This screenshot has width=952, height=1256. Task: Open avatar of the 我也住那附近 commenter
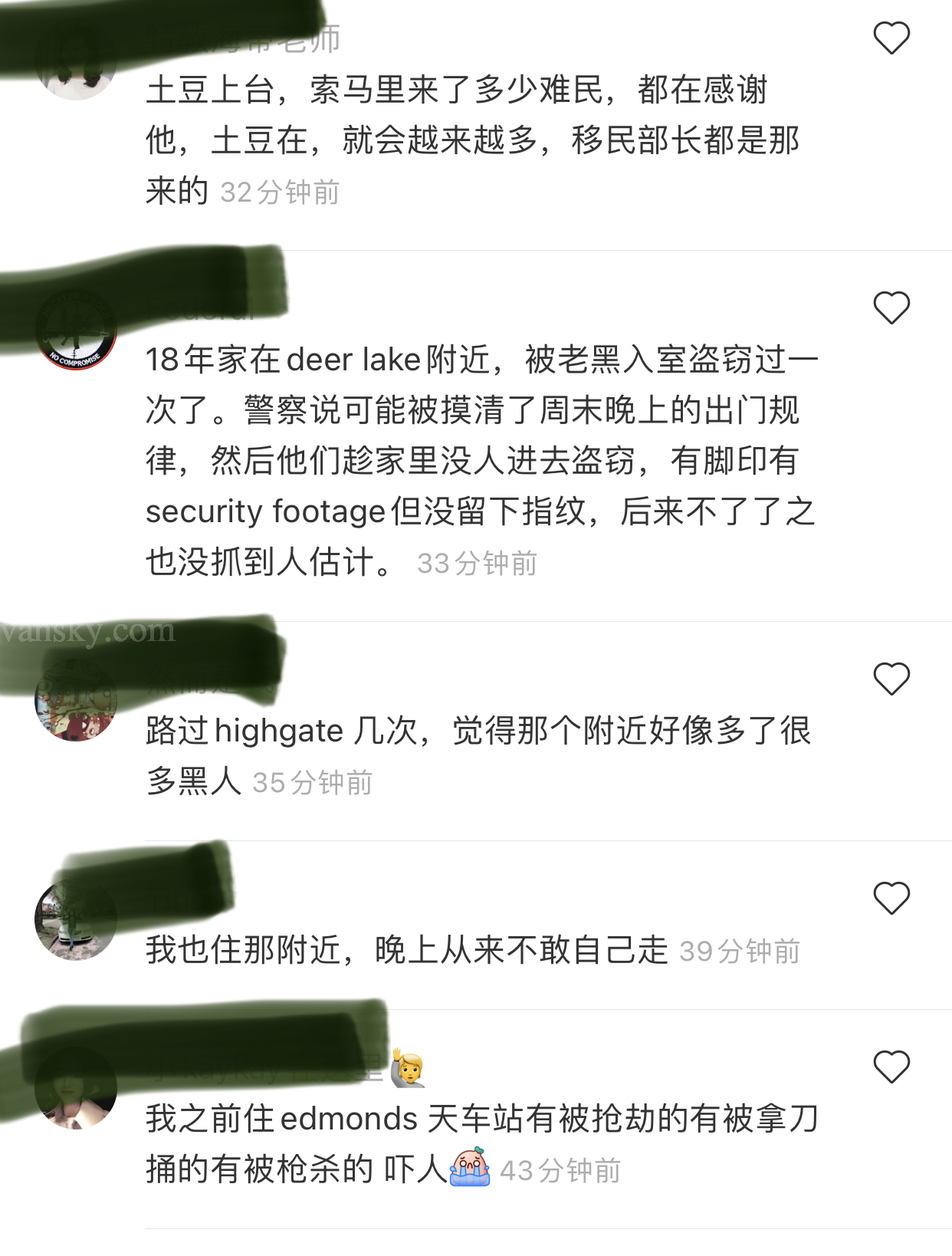coord(76,920)
